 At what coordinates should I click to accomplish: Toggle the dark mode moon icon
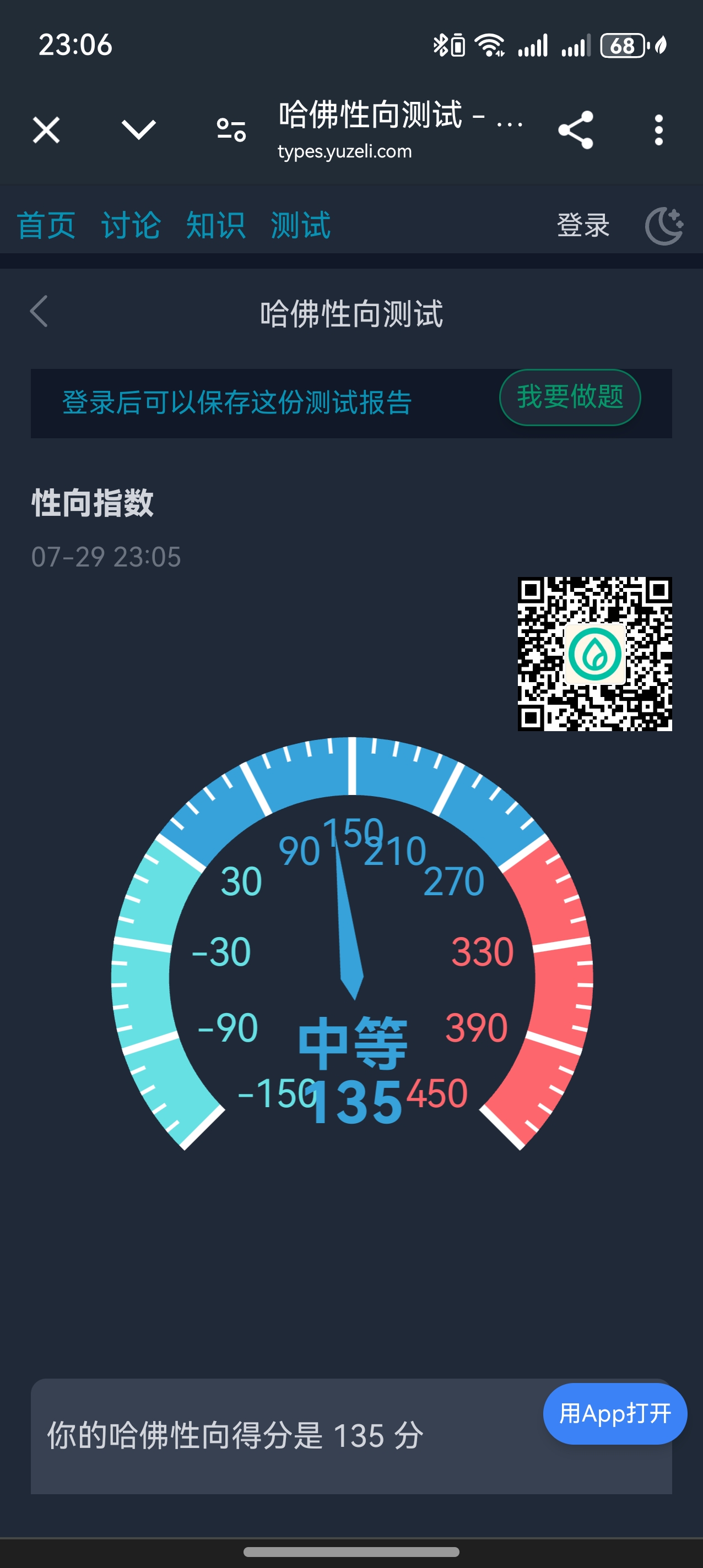coord(664,226)
